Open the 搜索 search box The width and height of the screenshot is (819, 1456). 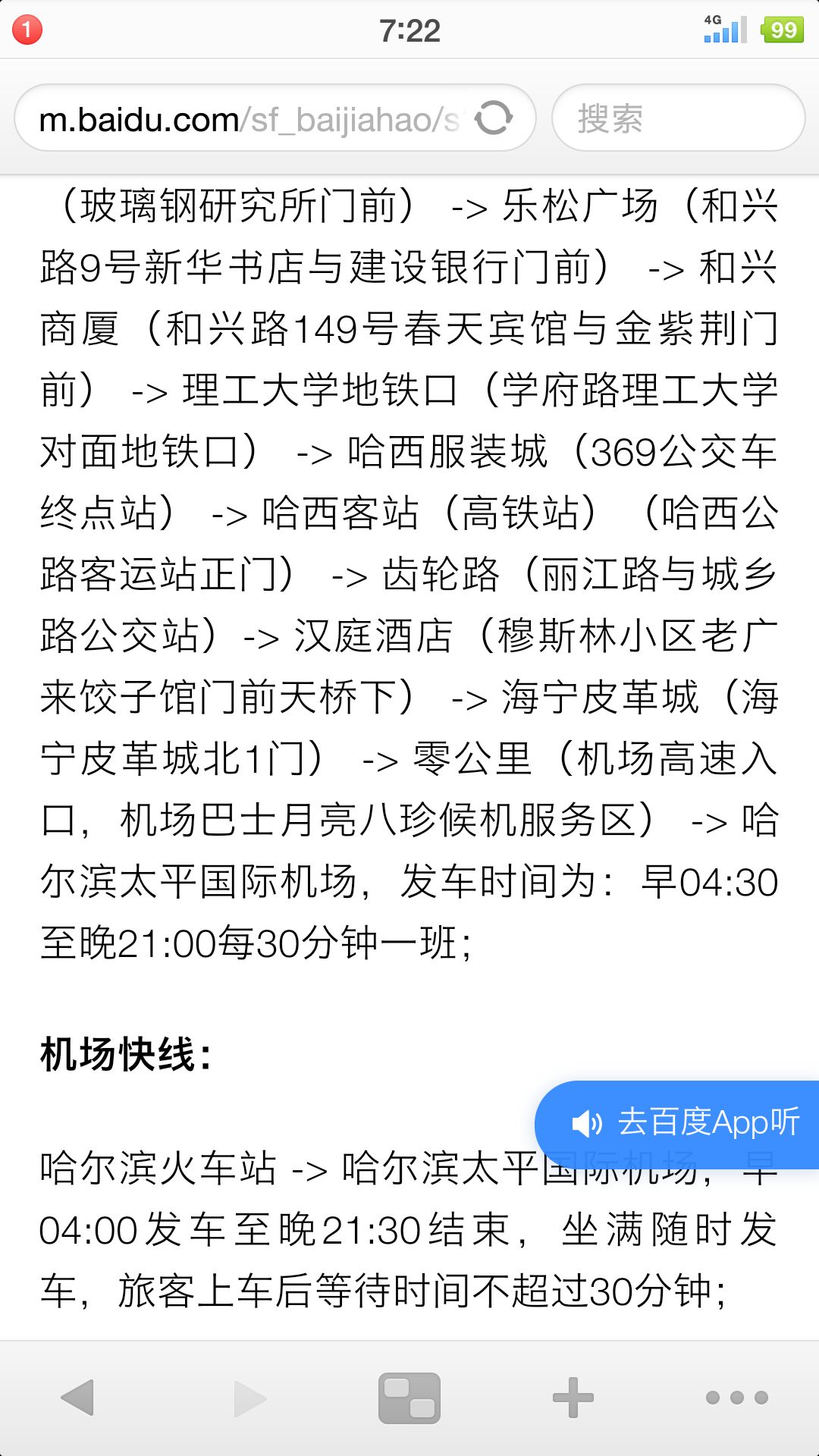[x=677, y=119]
